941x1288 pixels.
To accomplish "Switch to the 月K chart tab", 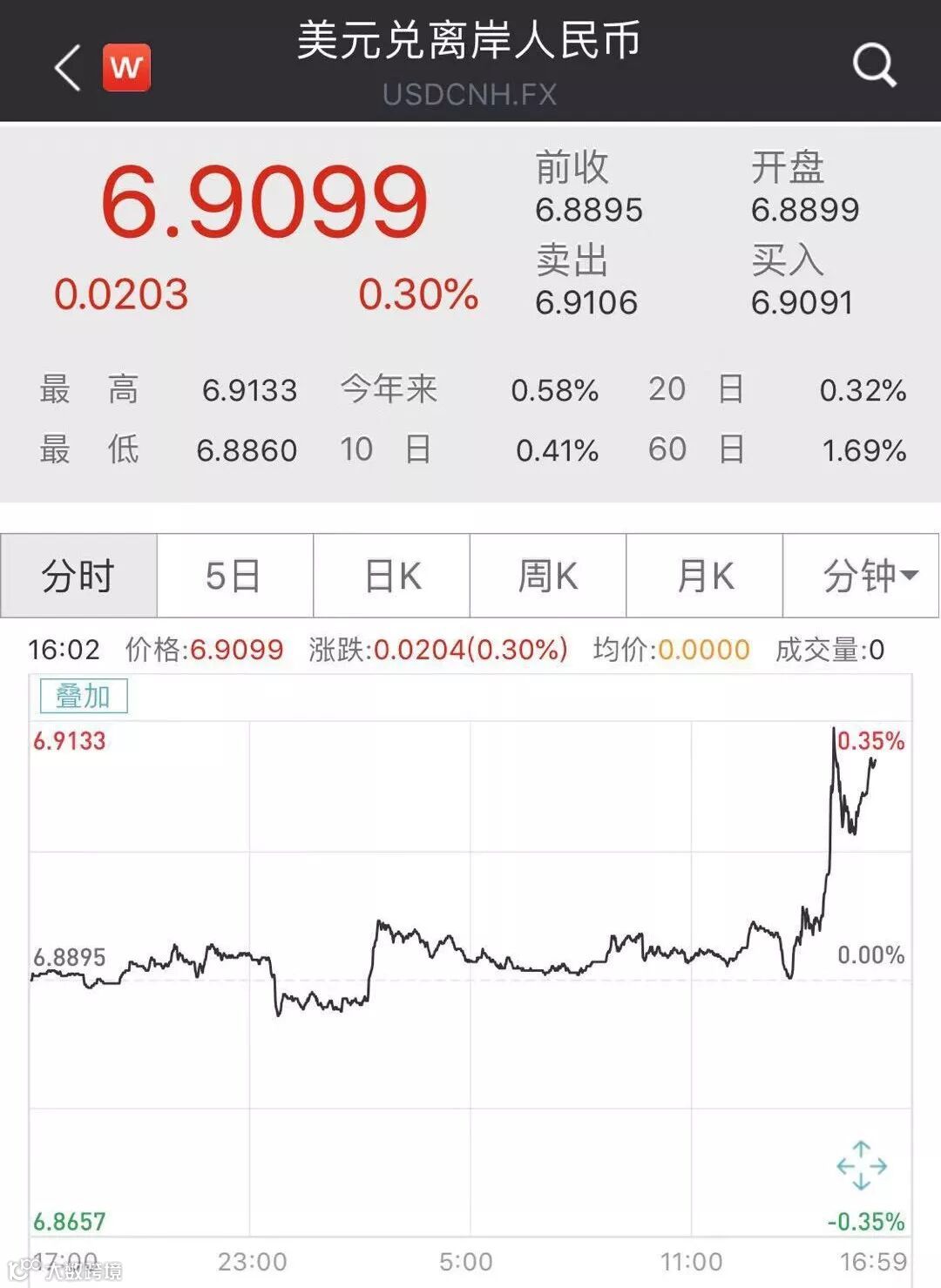I will 704,576.
